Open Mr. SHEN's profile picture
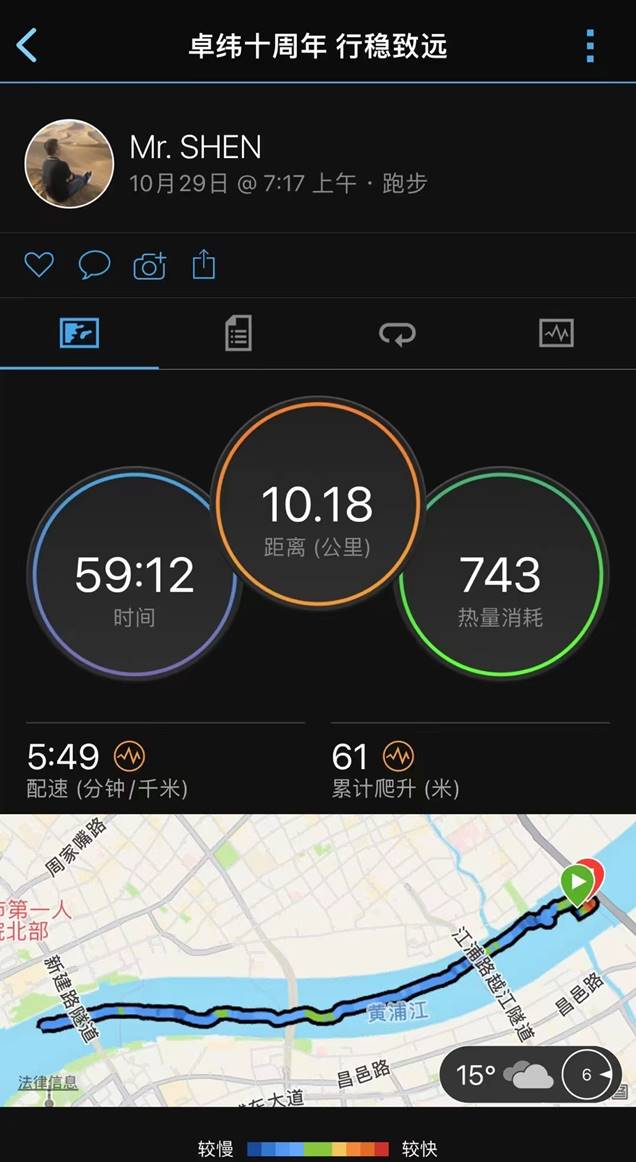Image resolution: width=636 pixels, height=1162 pixels. (69, 164)
